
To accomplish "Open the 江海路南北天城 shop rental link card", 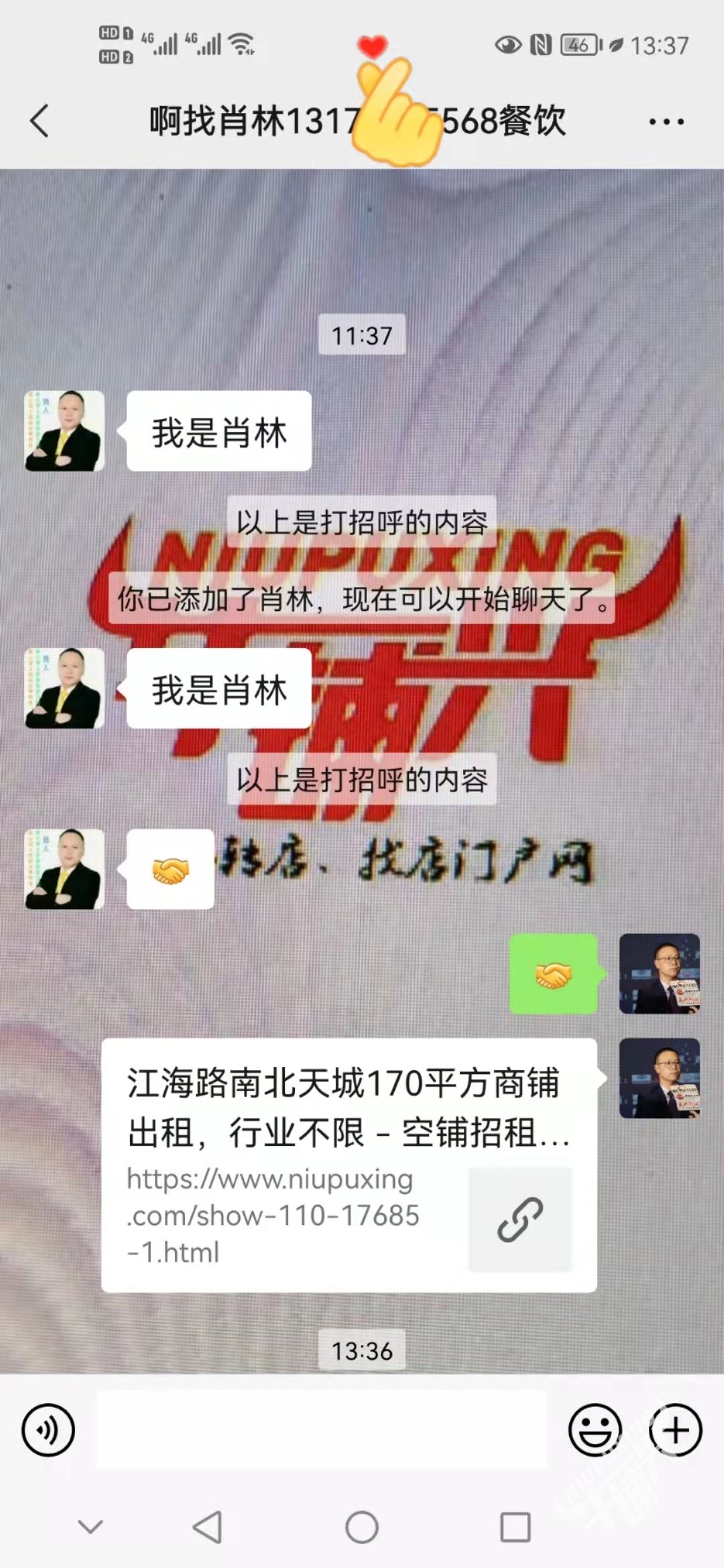I will click(349, 1165).
